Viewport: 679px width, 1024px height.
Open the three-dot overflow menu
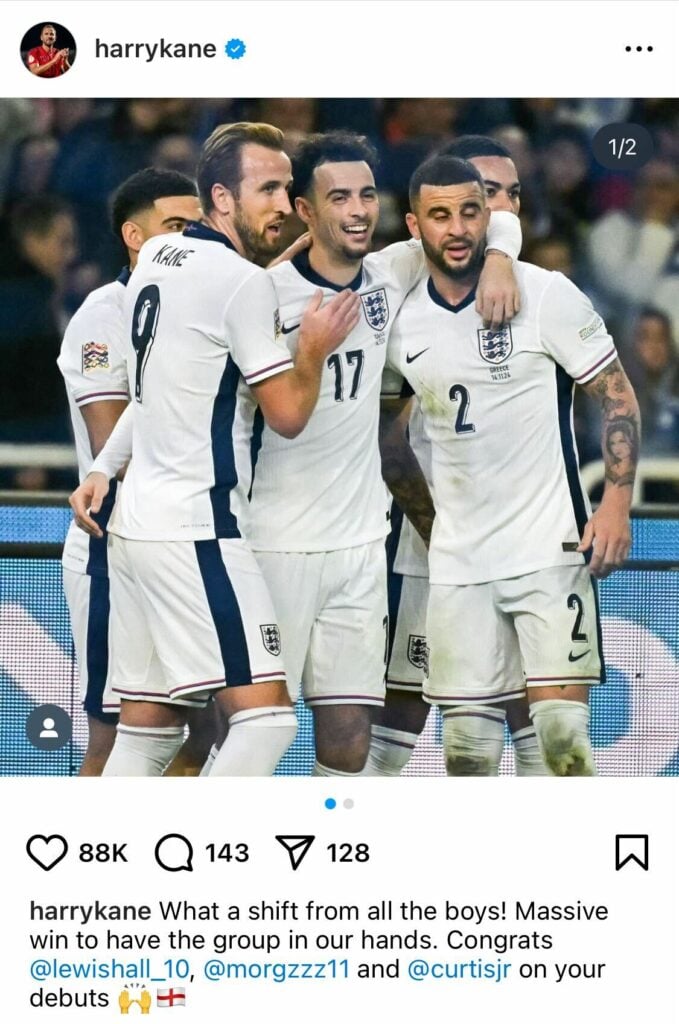638,49
